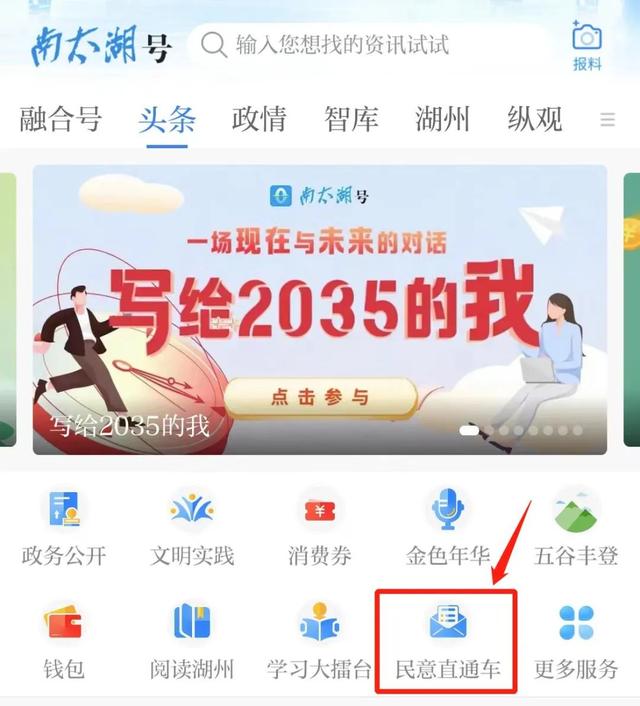This screenshot has width=640, height=706.
Task: Switch to the 政情 tab
Action: (x=259, y=120)
